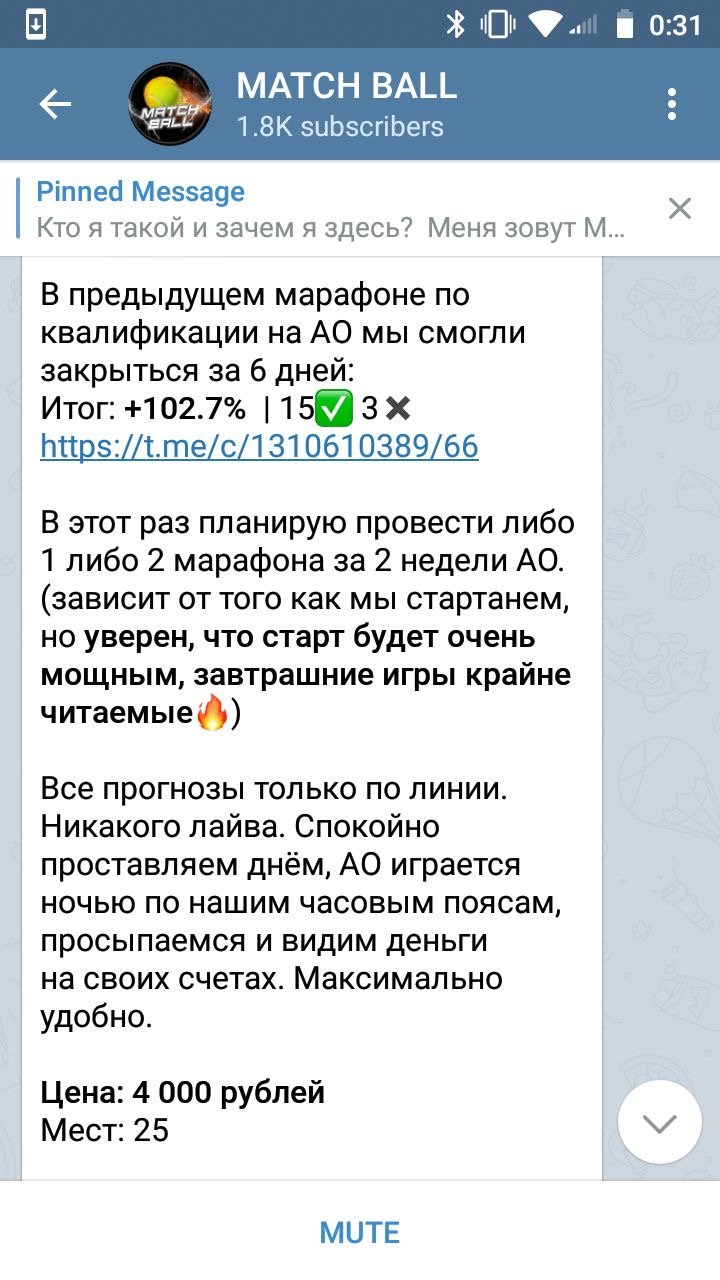Open the pinned message

(330, 209)
